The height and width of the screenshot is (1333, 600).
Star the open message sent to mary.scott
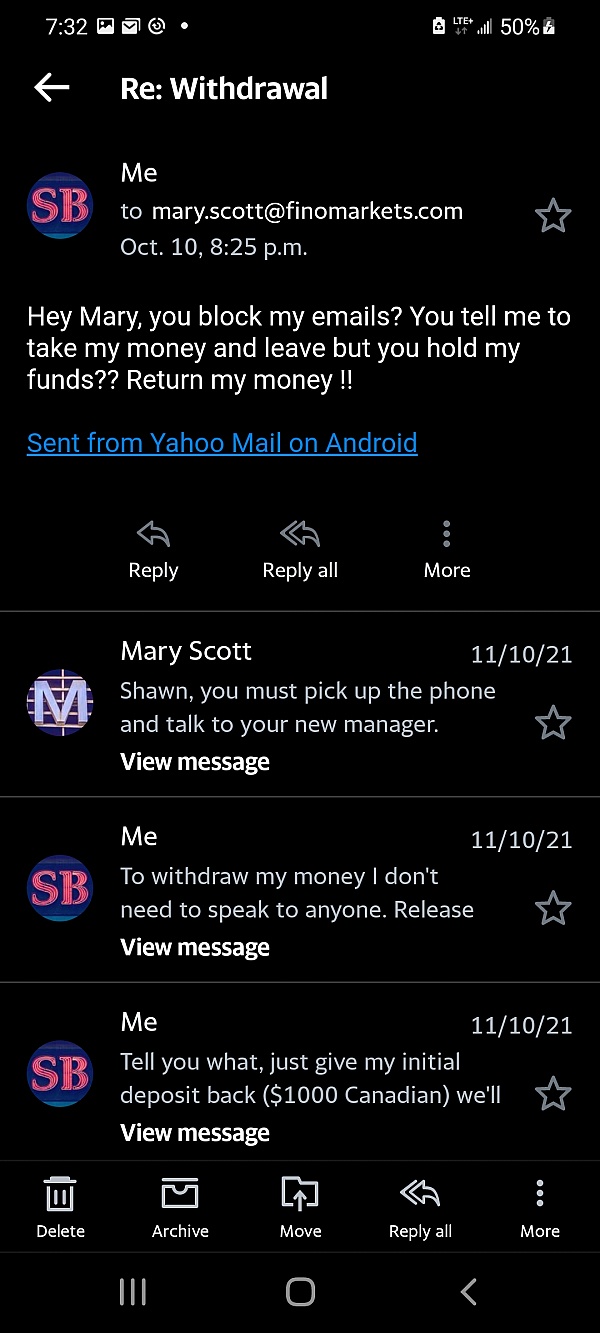(x=553, y=216)
